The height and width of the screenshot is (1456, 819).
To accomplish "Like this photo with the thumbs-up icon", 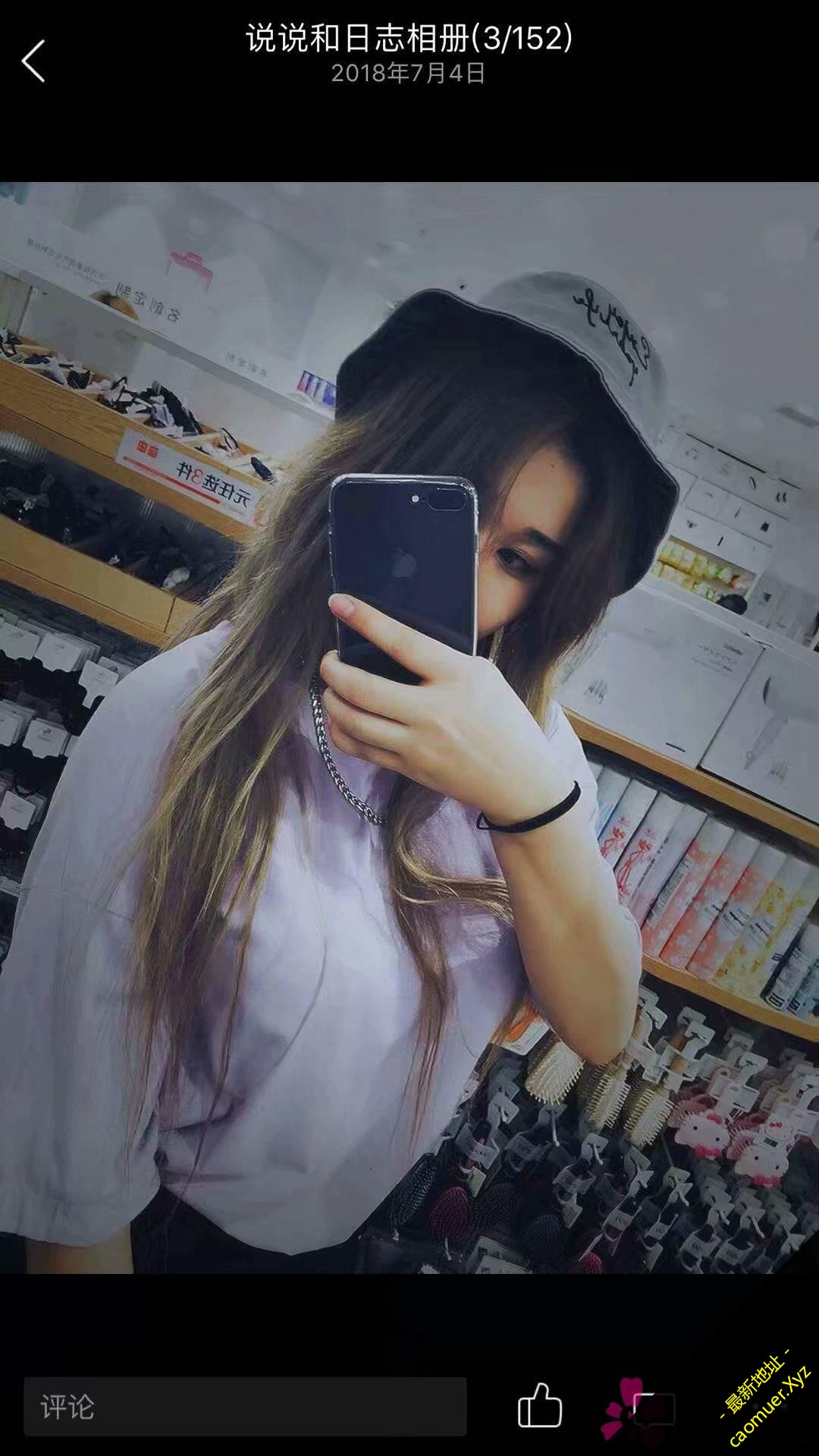I will [x=539, y=1407].
